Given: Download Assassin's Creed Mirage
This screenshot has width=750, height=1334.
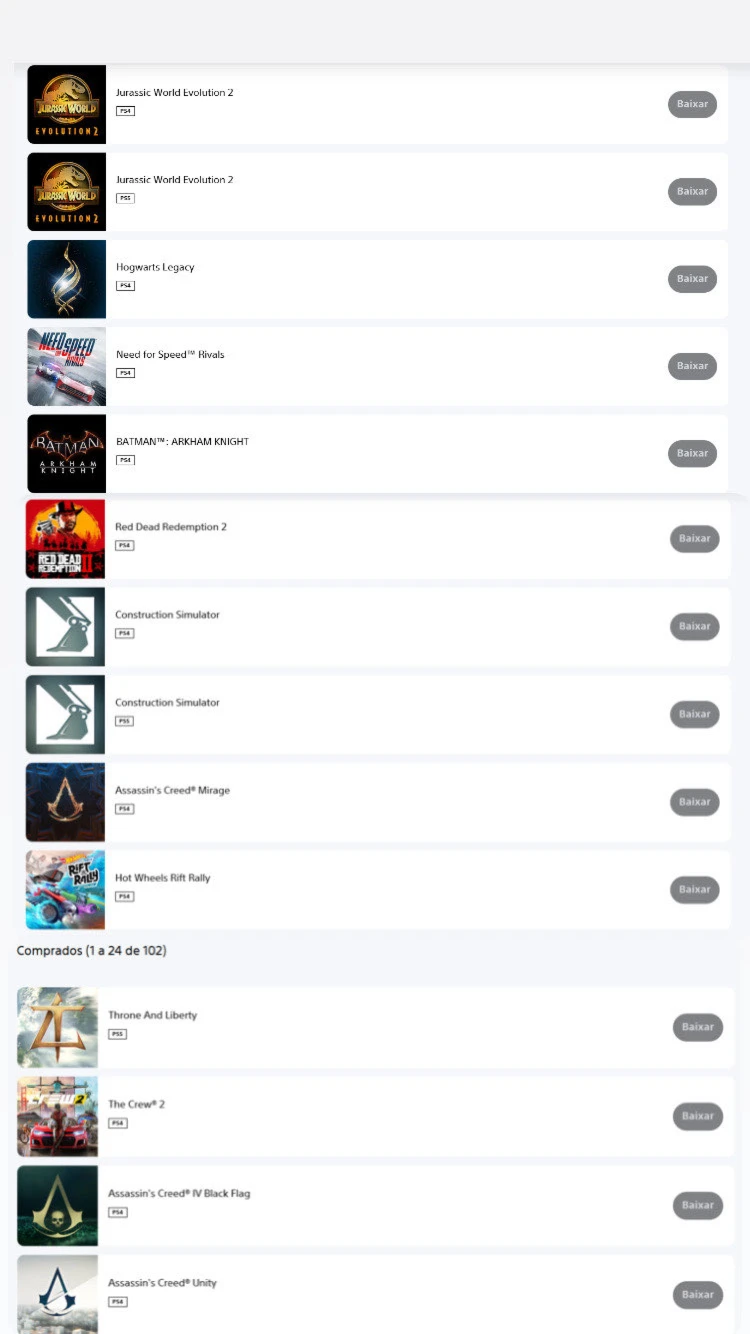Looking at the screenshot, I should (x=694, y=802).
